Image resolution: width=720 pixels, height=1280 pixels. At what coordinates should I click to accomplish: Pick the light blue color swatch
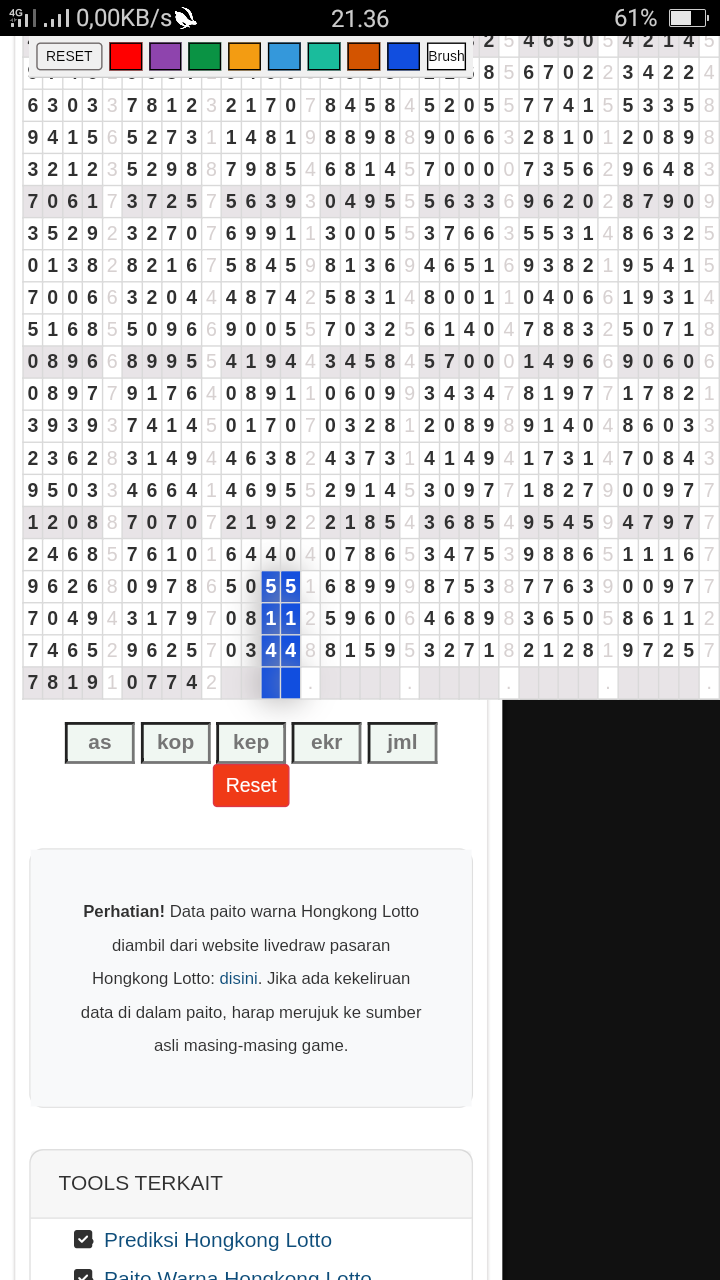[x=284, y=56]
